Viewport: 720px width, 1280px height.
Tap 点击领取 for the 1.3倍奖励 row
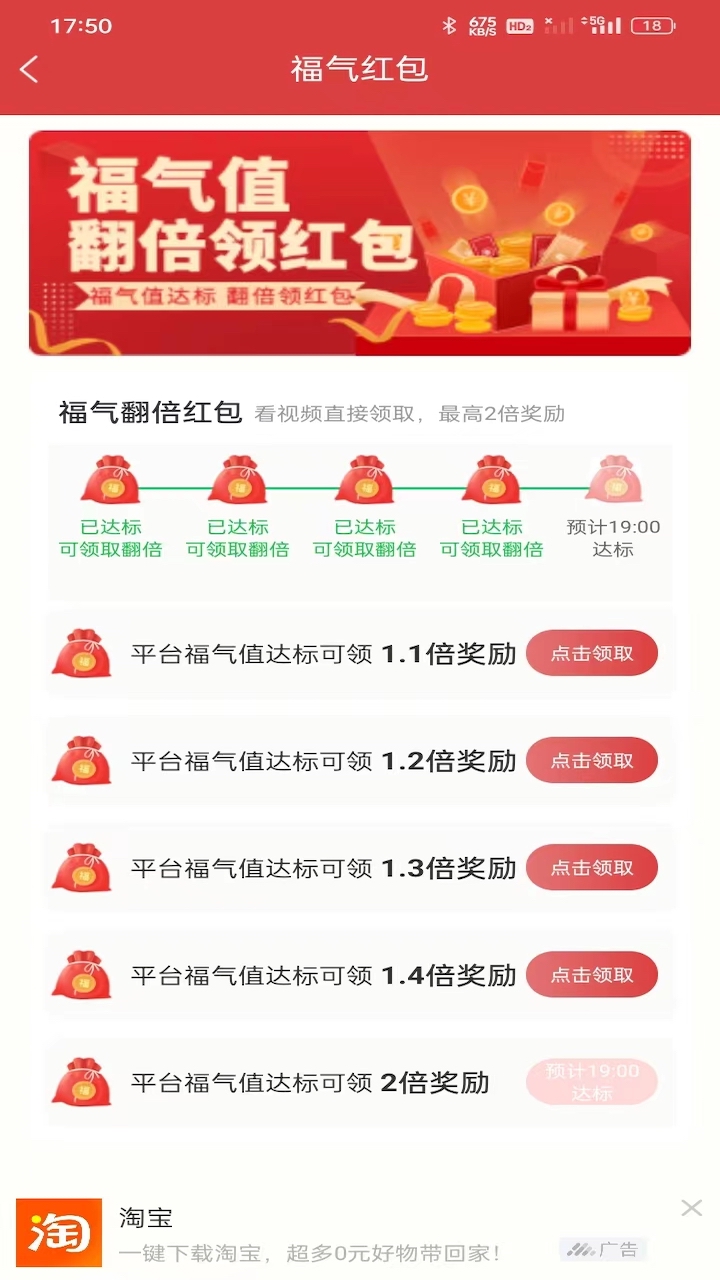[x=592, y=867]
